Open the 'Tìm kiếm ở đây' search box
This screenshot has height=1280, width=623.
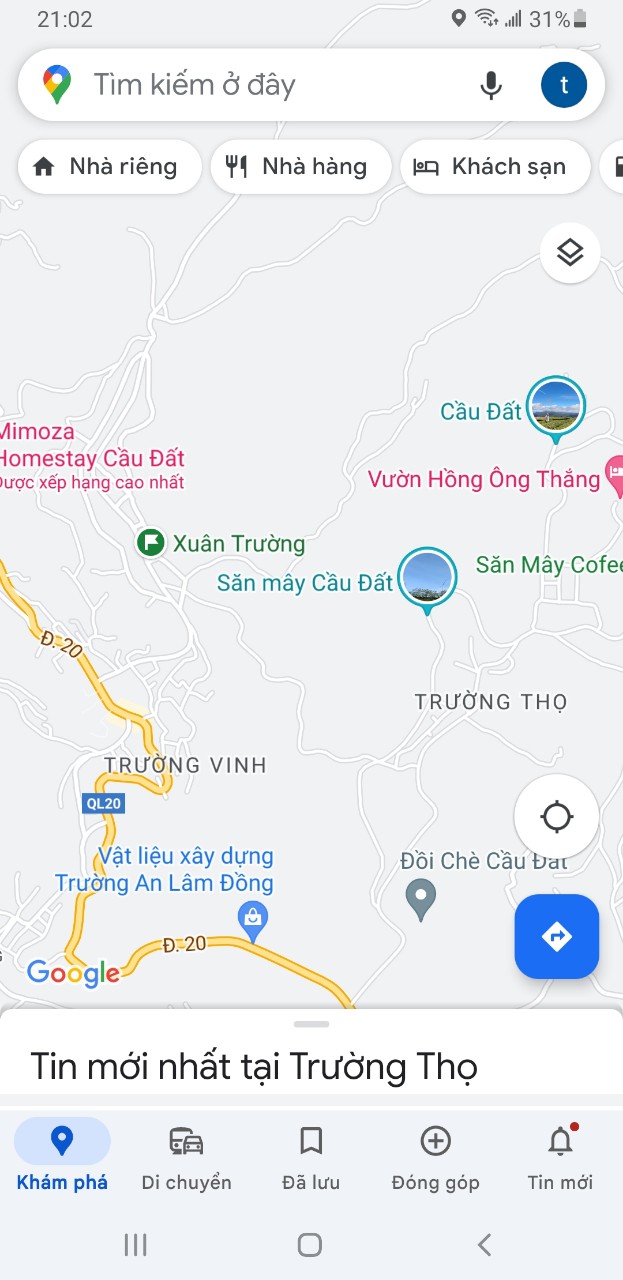click(x=270, y=85)
